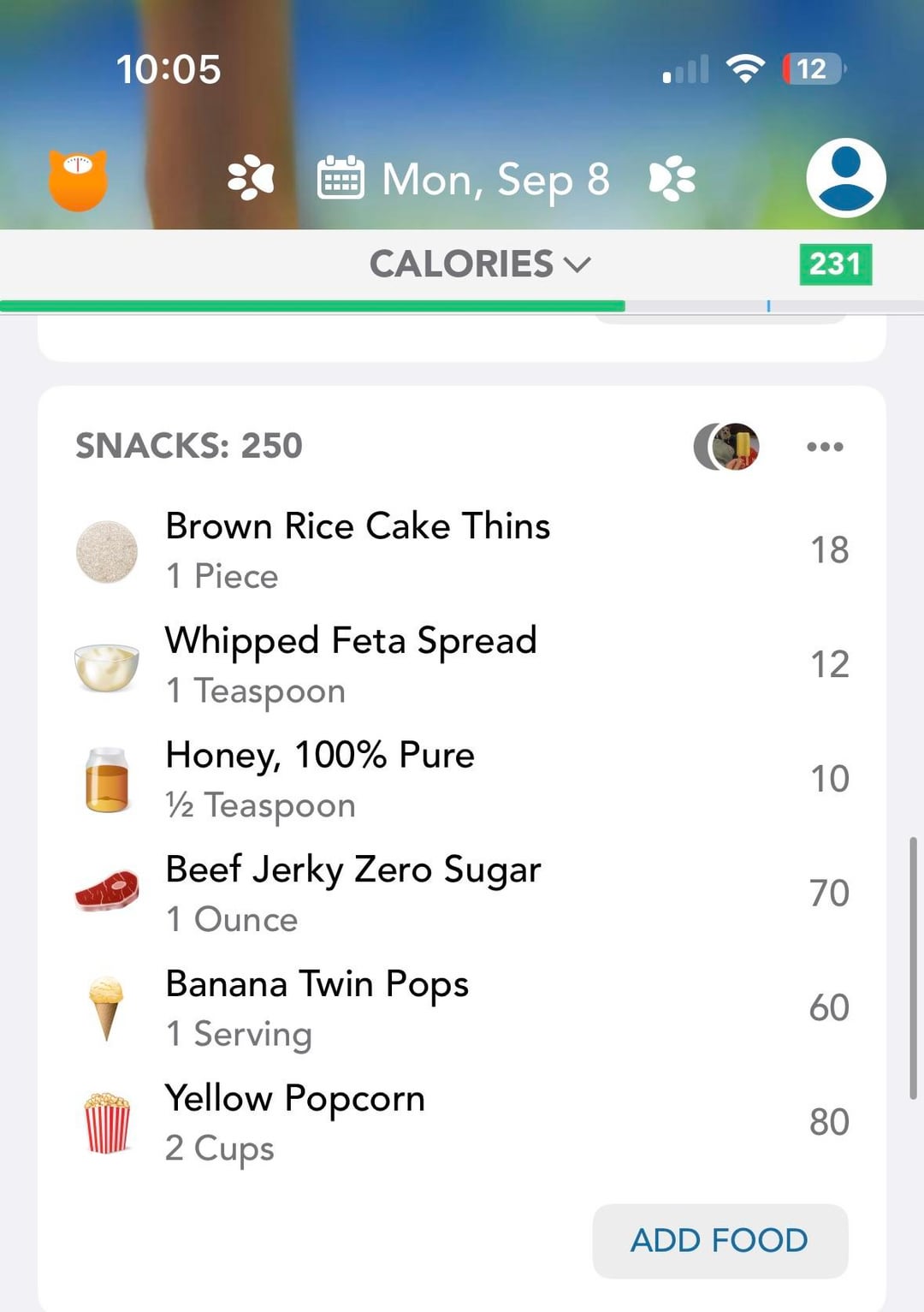Image resolution: width=924 pixels, height=1312 pixels.
Task: Open Honey, 100% Pure entry
Action: coord(462,779)
